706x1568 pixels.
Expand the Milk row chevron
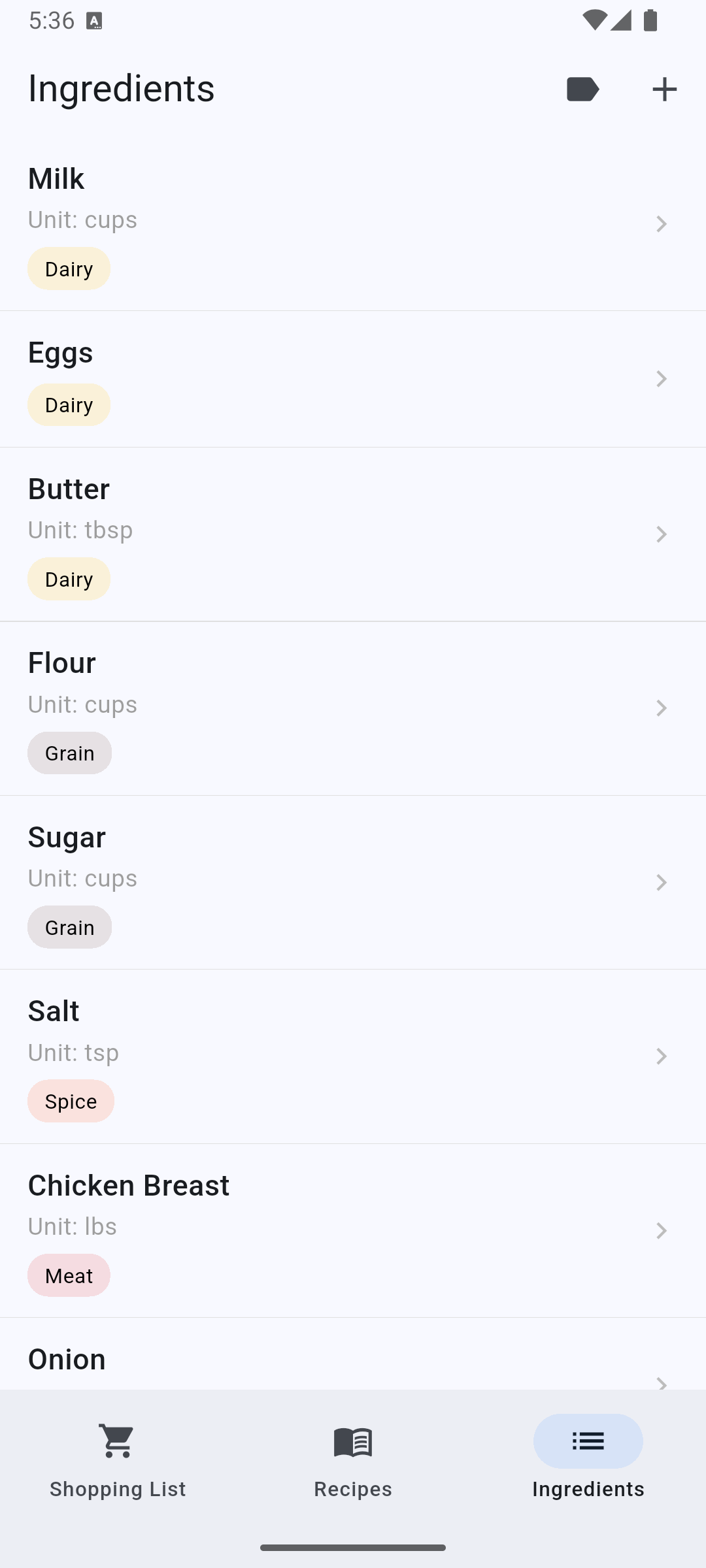point(662,224)
